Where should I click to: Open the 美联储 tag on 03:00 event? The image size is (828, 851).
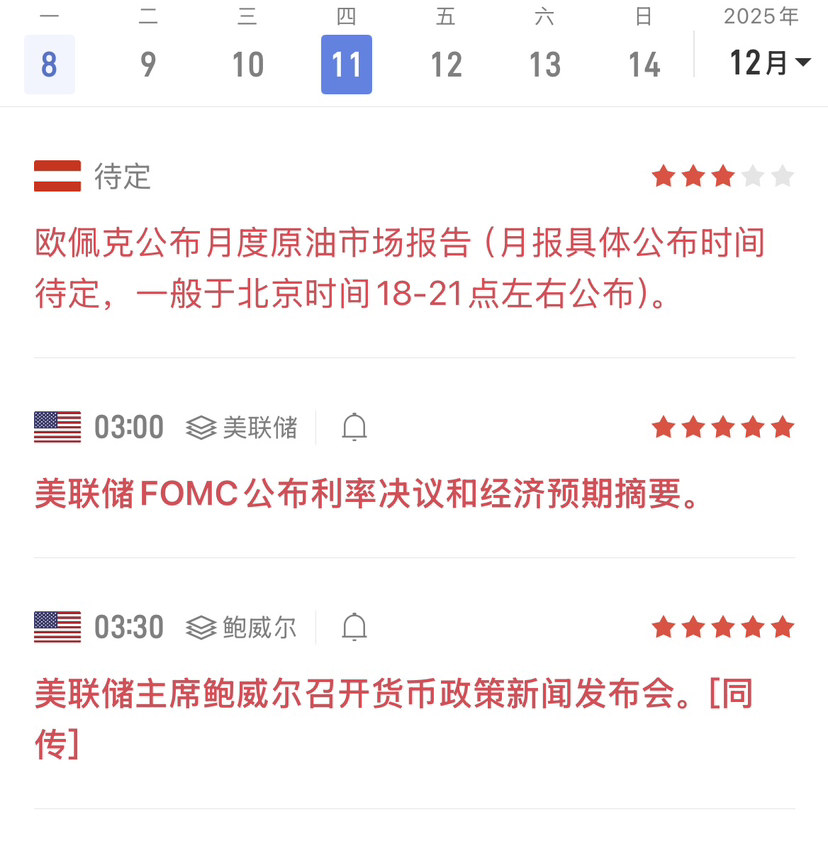coord(243,428)
